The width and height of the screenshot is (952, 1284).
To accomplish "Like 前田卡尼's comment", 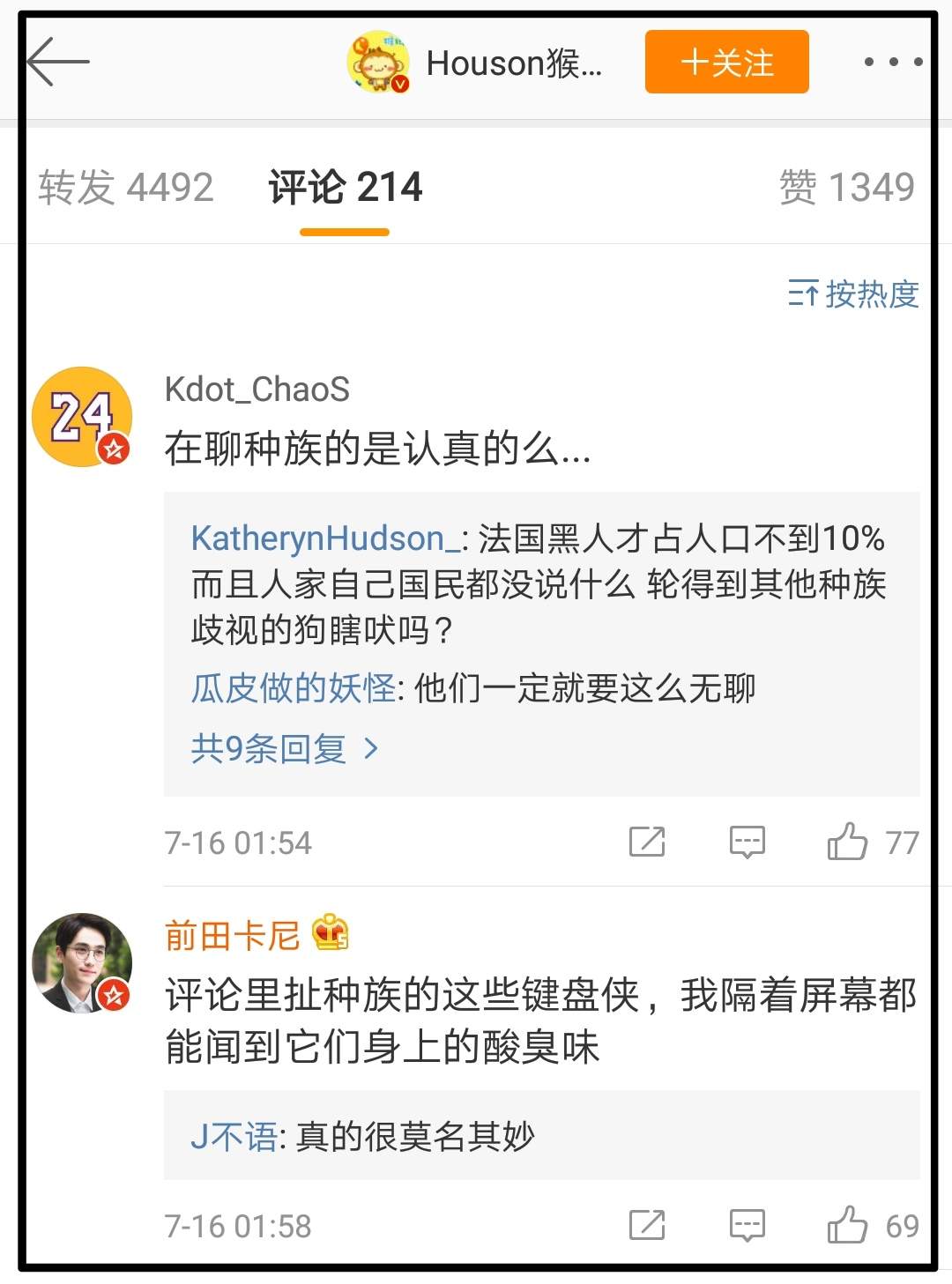I will coord(847,1224).
